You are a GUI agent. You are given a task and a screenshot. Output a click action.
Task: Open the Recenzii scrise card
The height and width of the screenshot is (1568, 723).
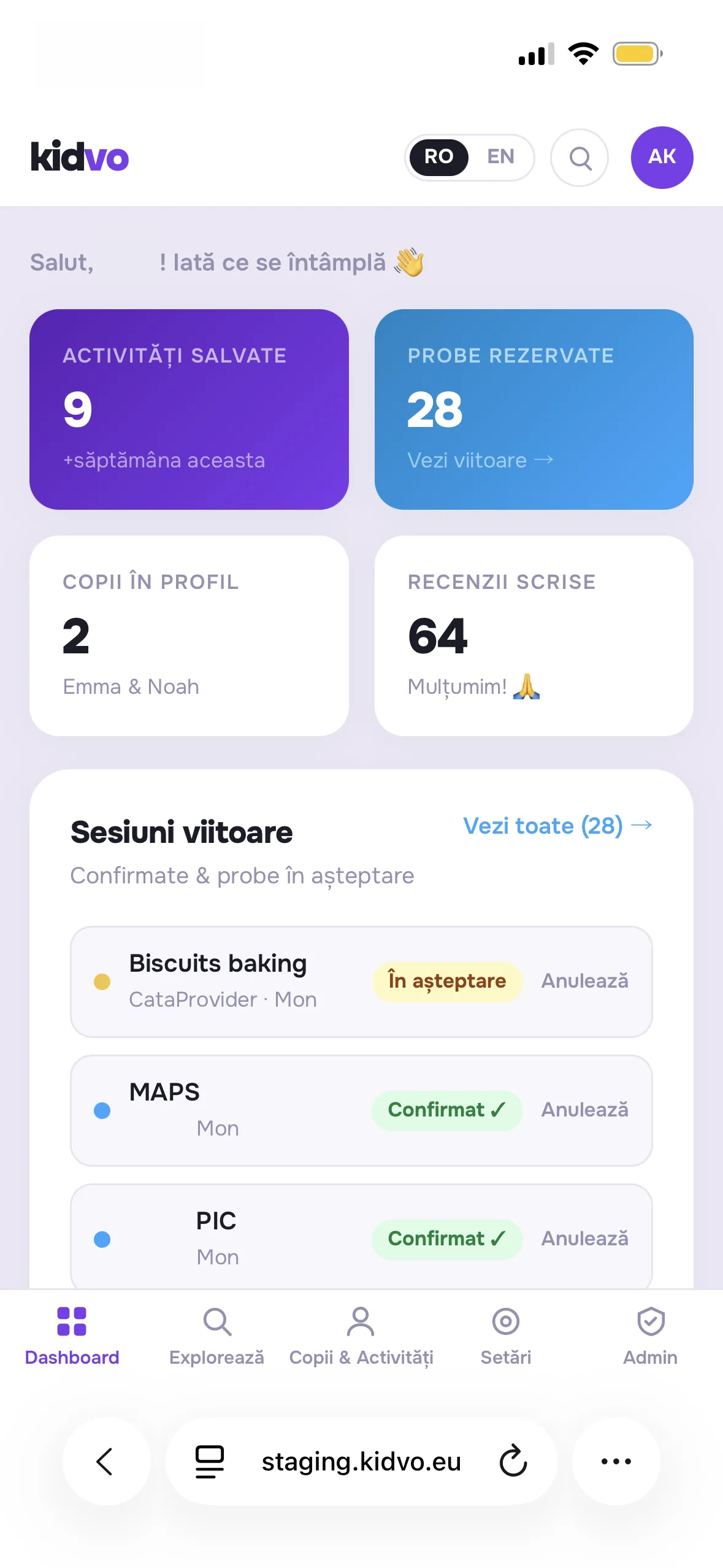(x=534, y=635)
